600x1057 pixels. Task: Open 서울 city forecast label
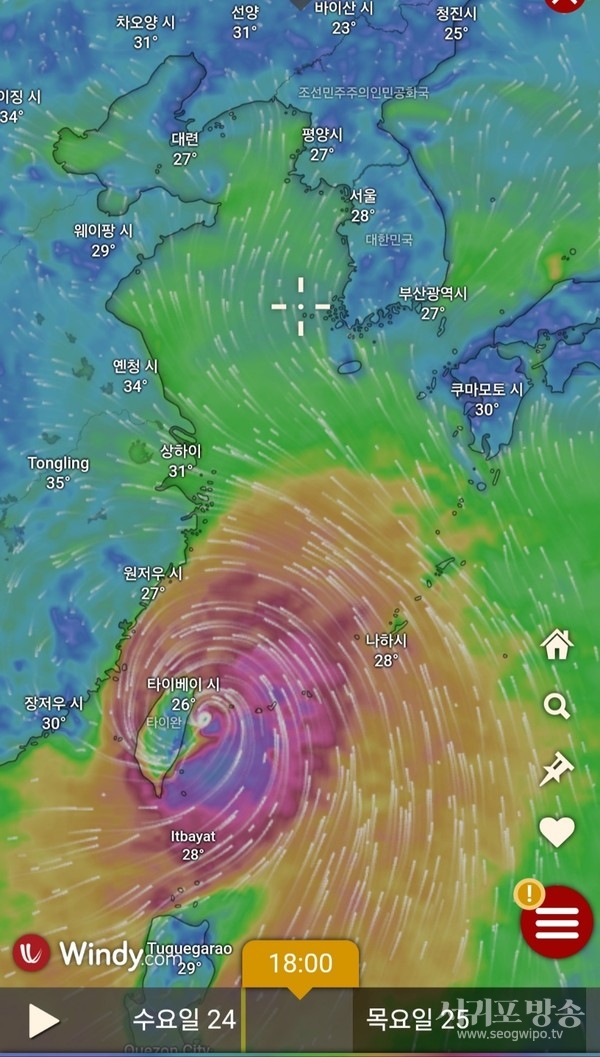[x=363, y=205]
